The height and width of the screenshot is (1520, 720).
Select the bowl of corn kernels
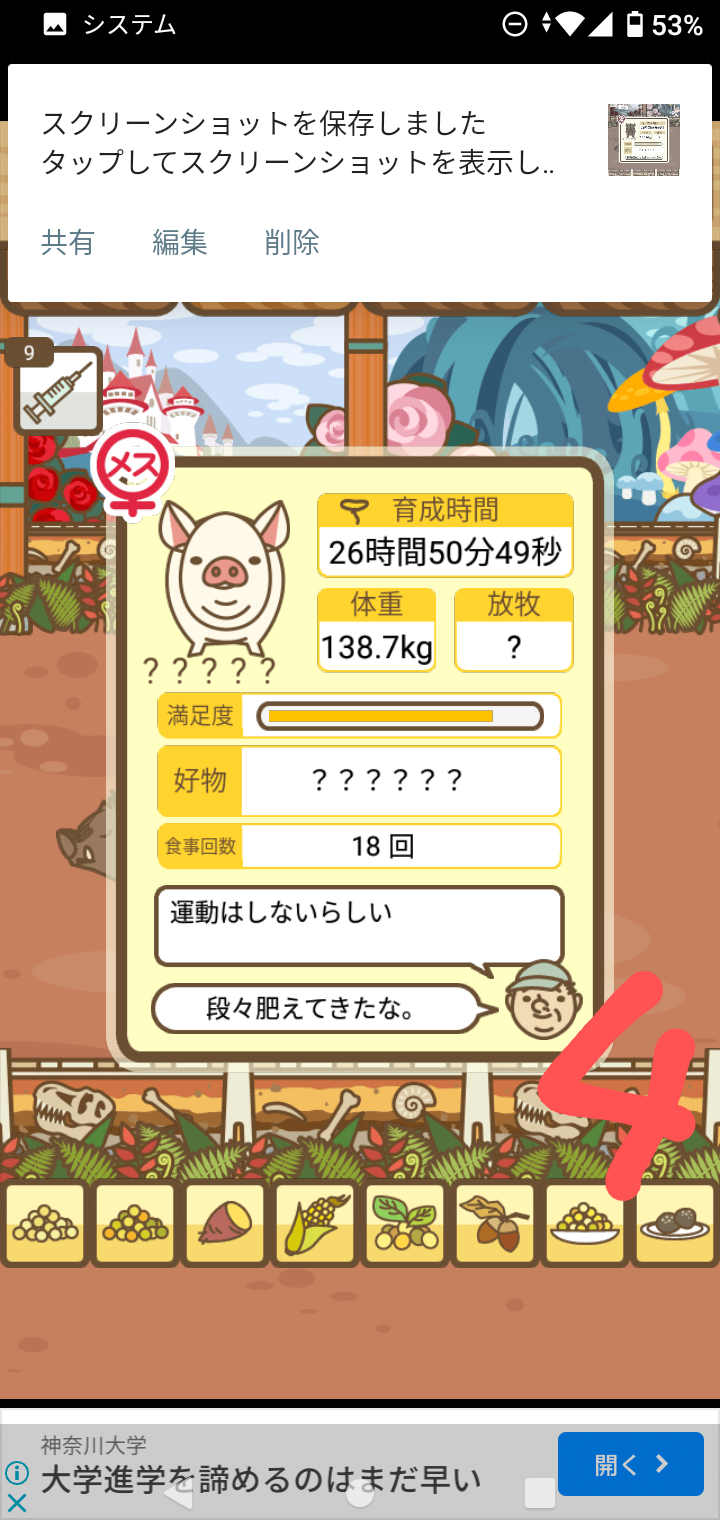point(584,1223)
